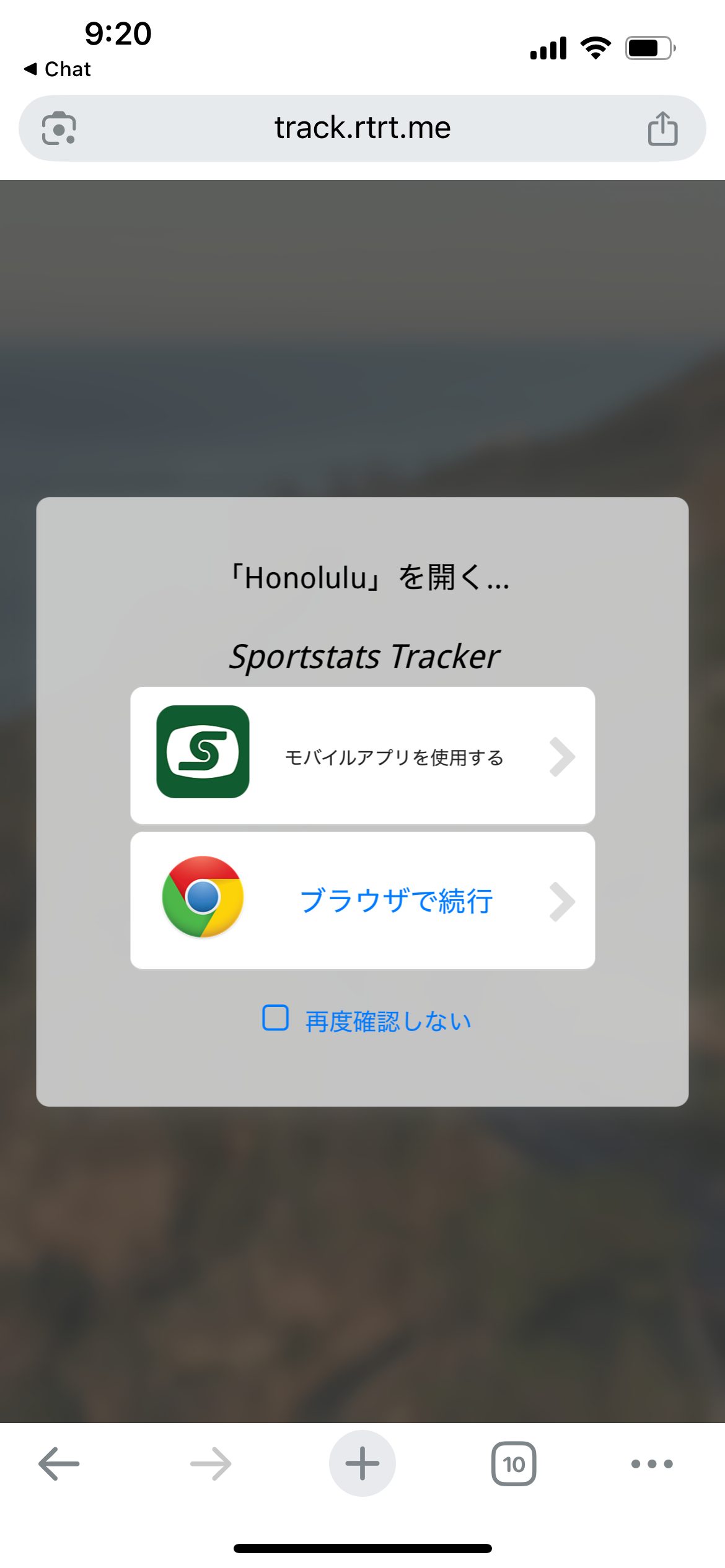Return to Chat app via back link

click(x=58, y=69)
